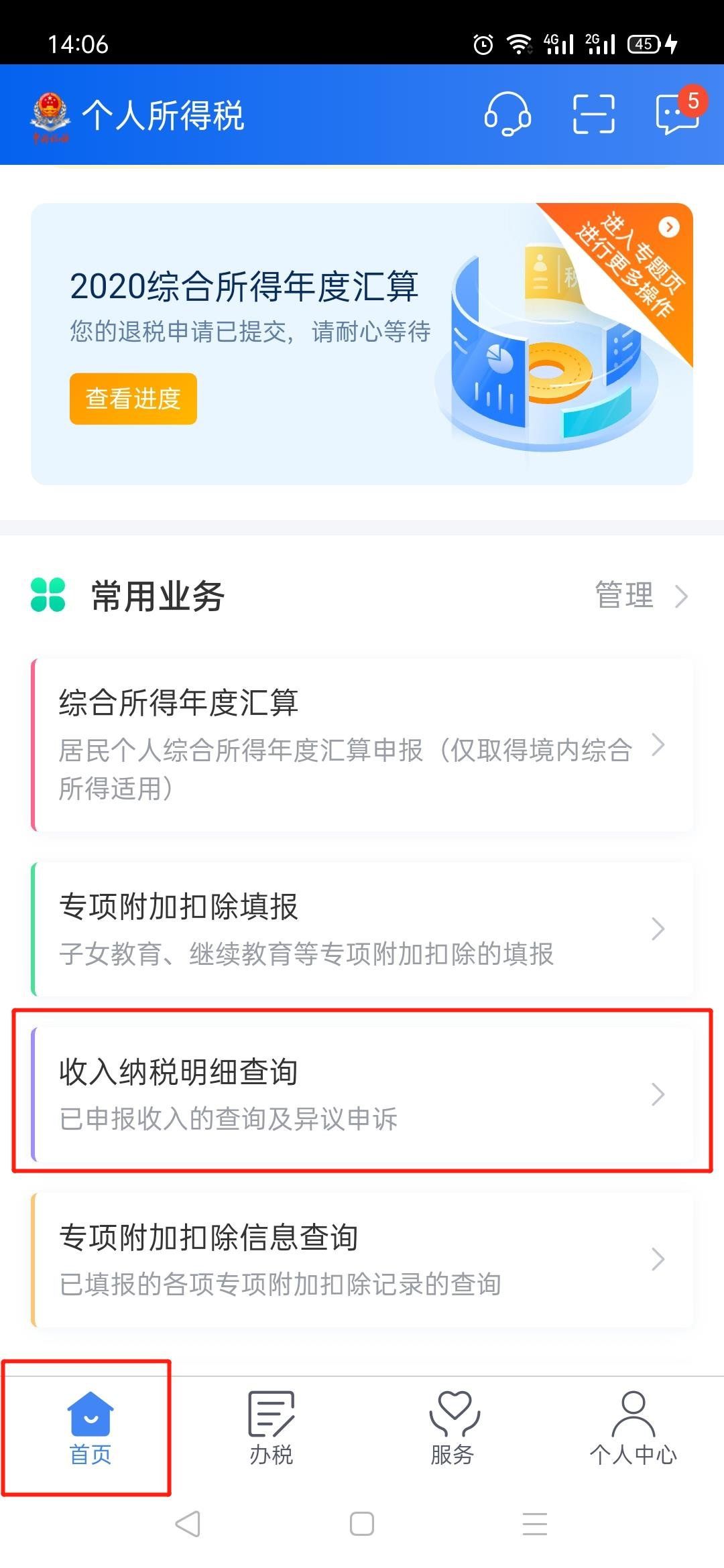Open 专项附加扣除填报
The height and width of the screenshot is (1568, 724).
362,929
